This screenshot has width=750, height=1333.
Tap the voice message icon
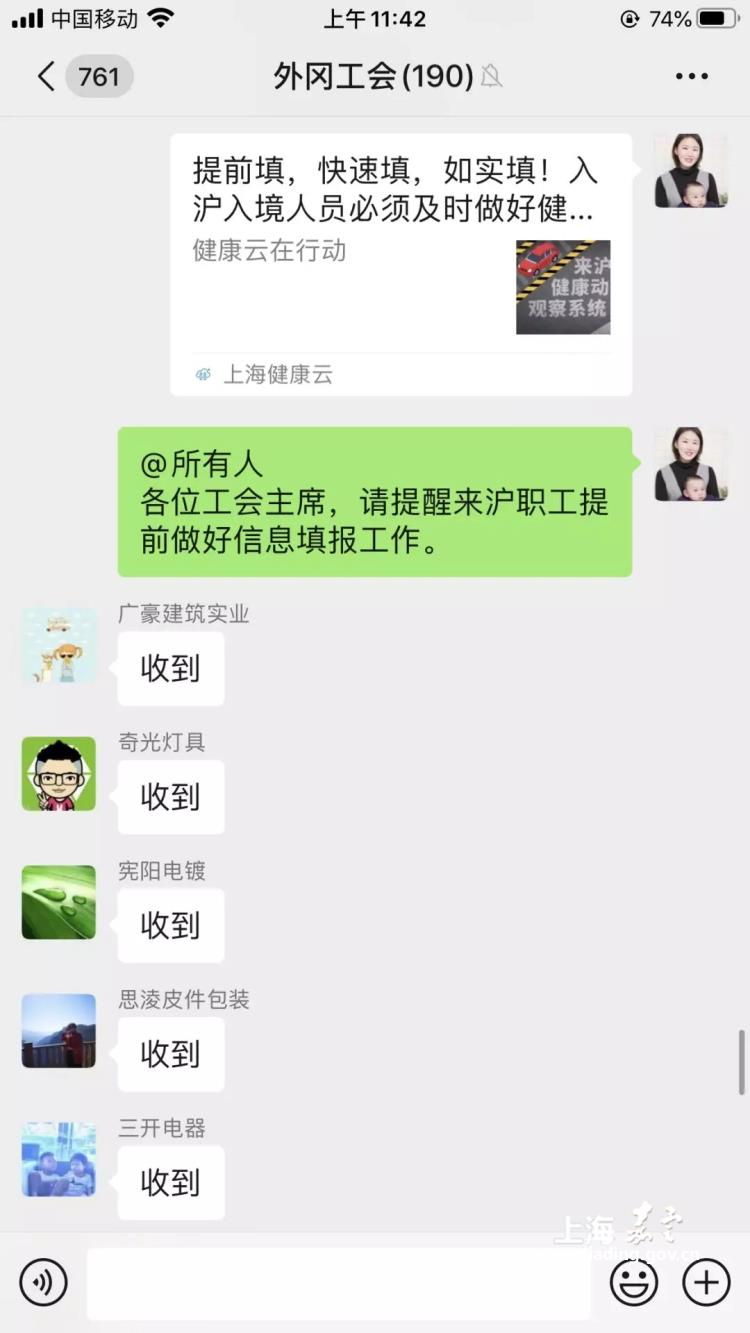click(43, 1282)
